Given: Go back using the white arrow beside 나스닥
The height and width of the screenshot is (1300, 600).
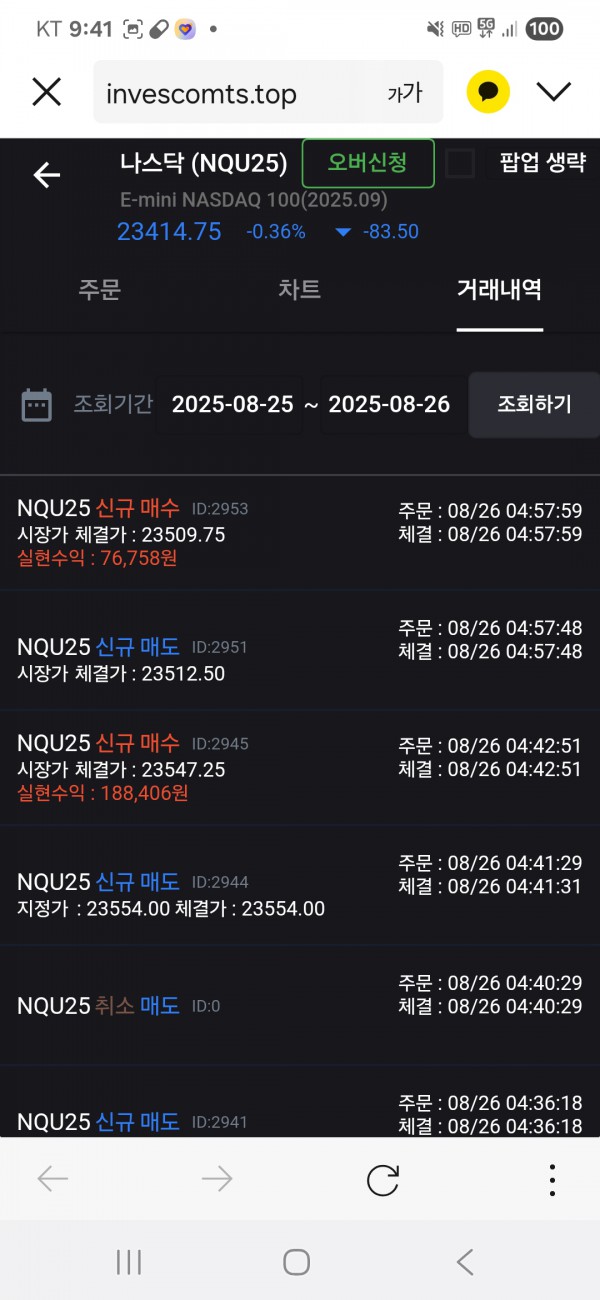Looking at the screenshot, I should [x=47, y=175].
